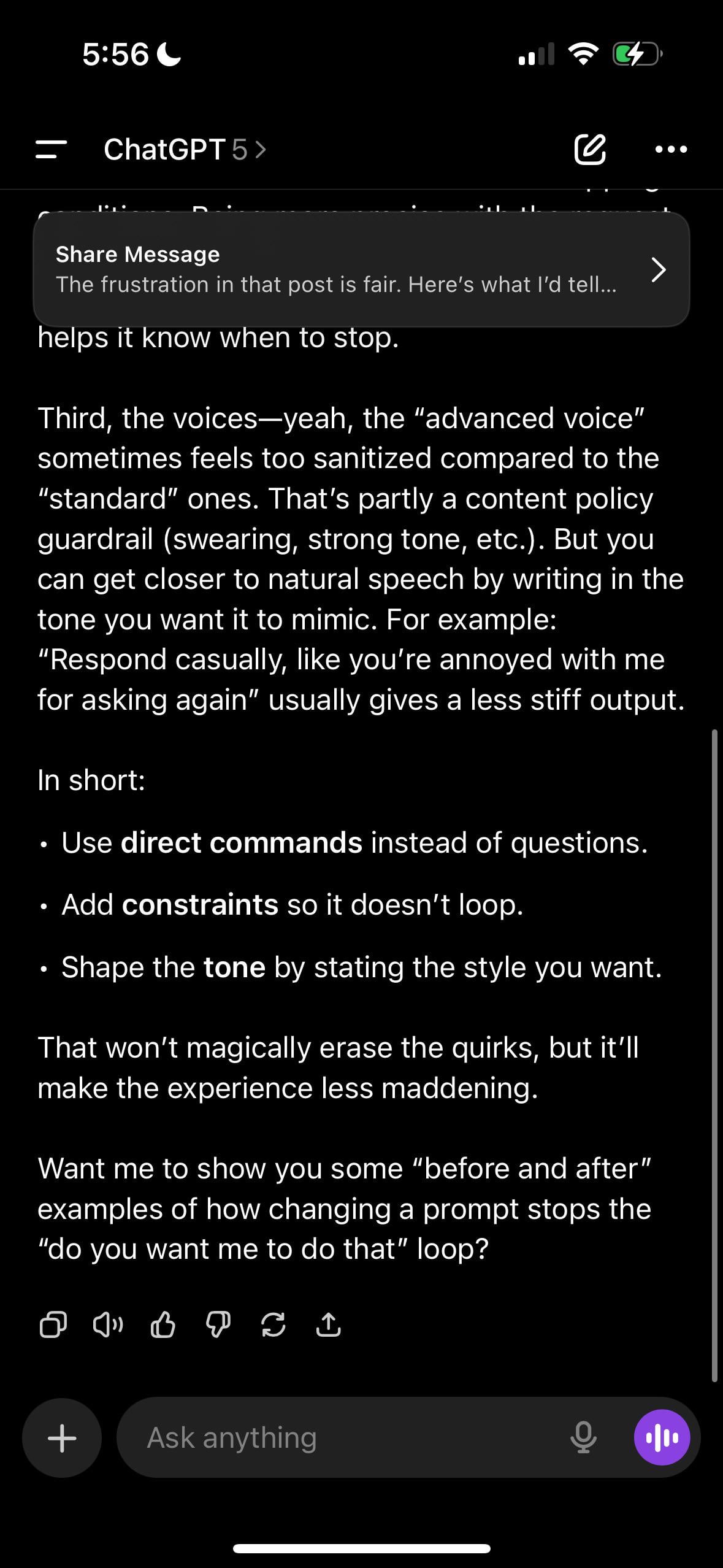This screenshot has height=1568, width=723.
Task: Tap the plus attachment button
Action: click(62, 1438)
